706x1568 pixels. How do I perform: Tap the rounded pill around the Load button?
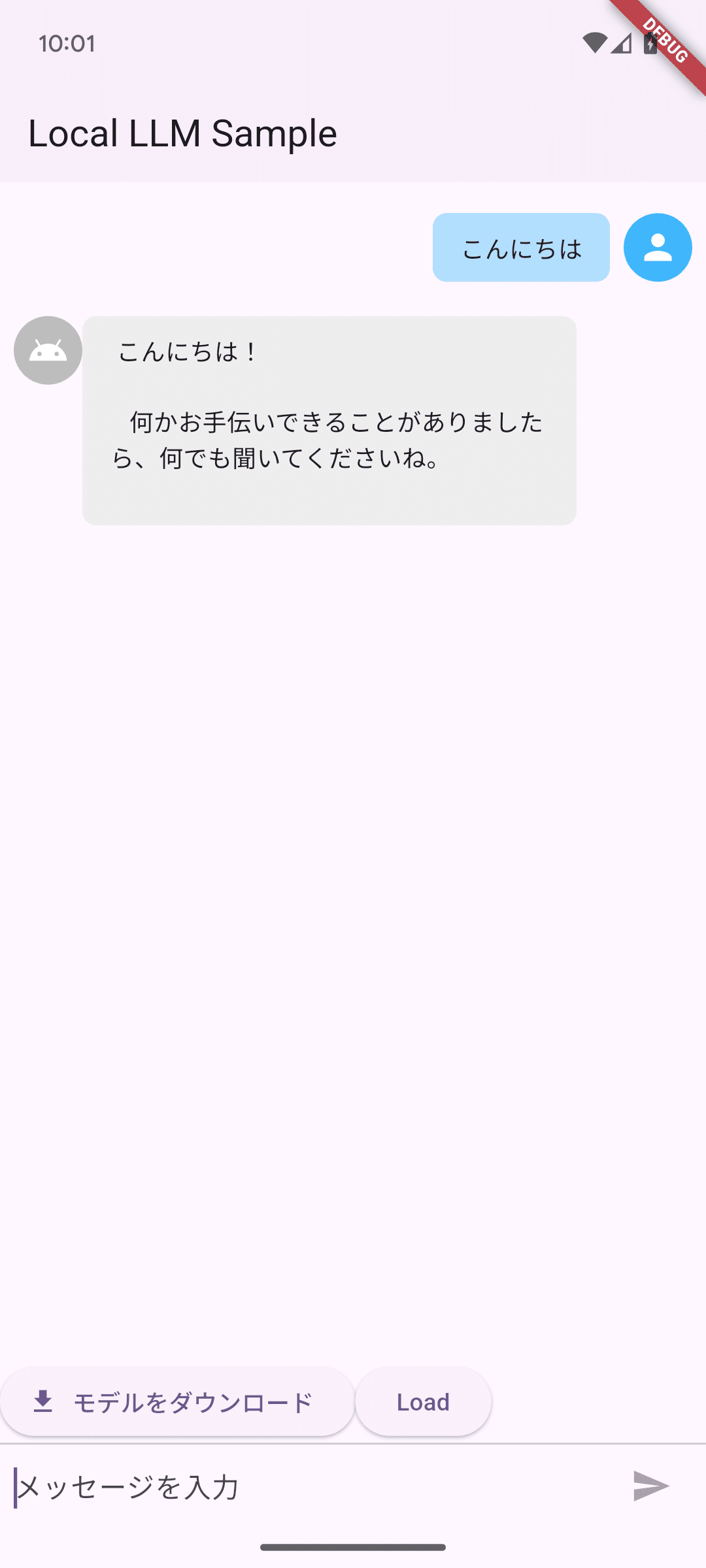tap(422, 1401)
